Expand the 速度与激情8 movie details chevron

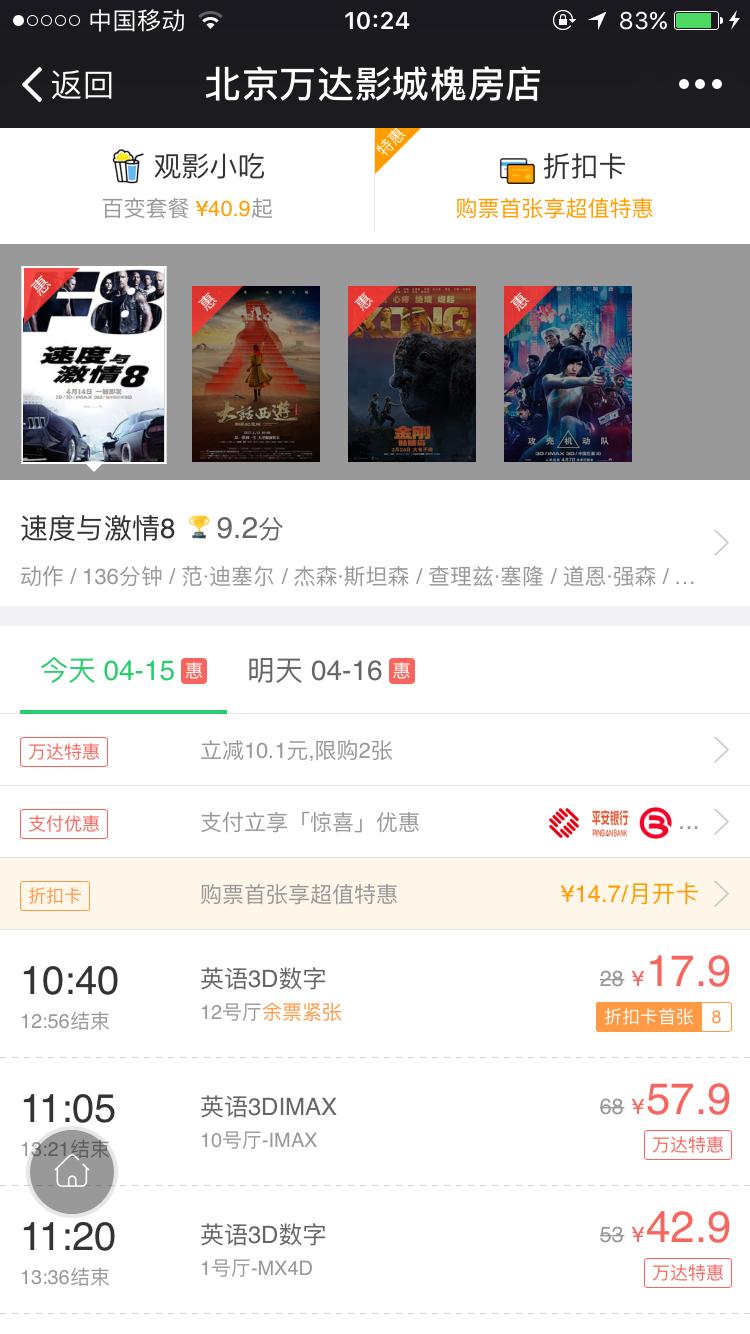coord(720,541)
